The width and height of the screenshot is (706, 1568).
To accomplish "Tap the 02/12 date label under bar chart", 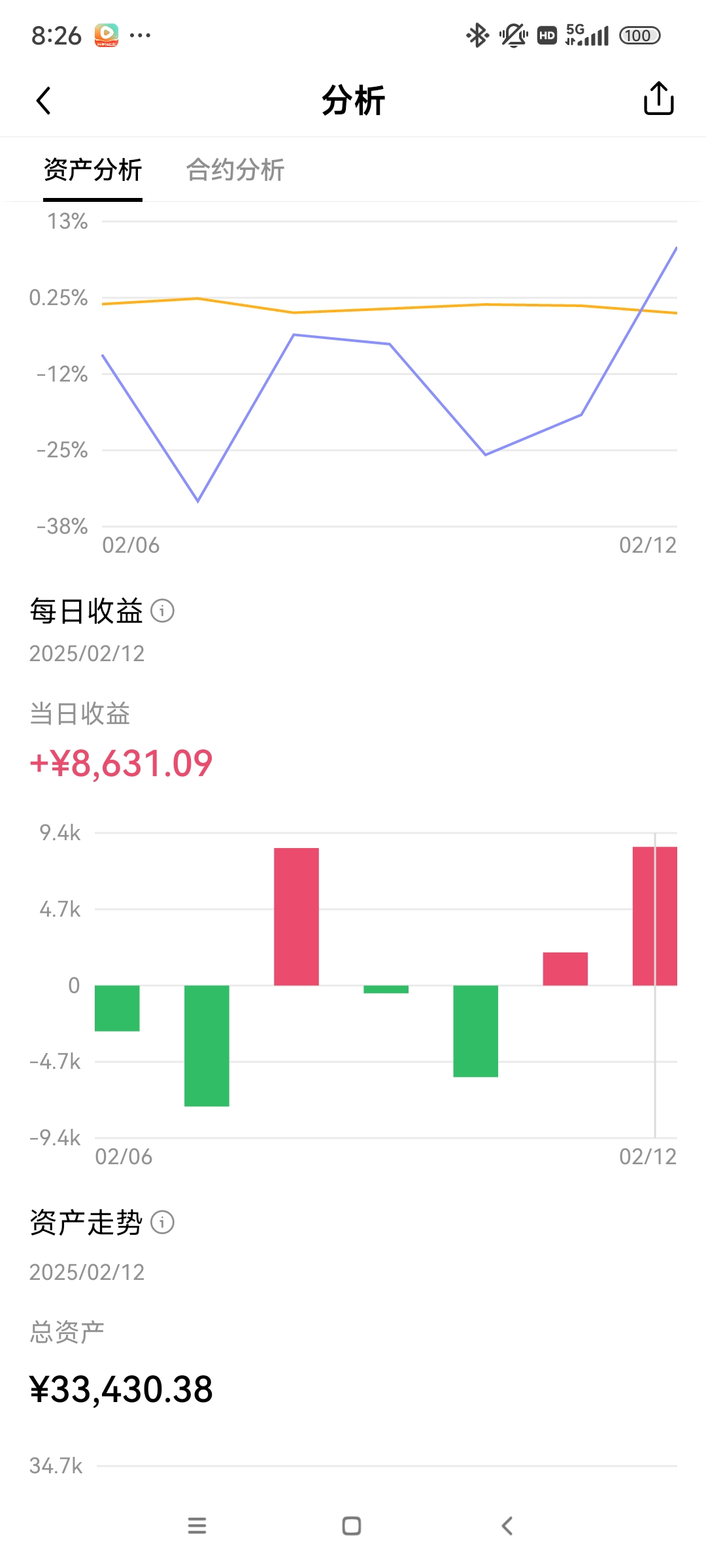I will [x=648, y=1156].
